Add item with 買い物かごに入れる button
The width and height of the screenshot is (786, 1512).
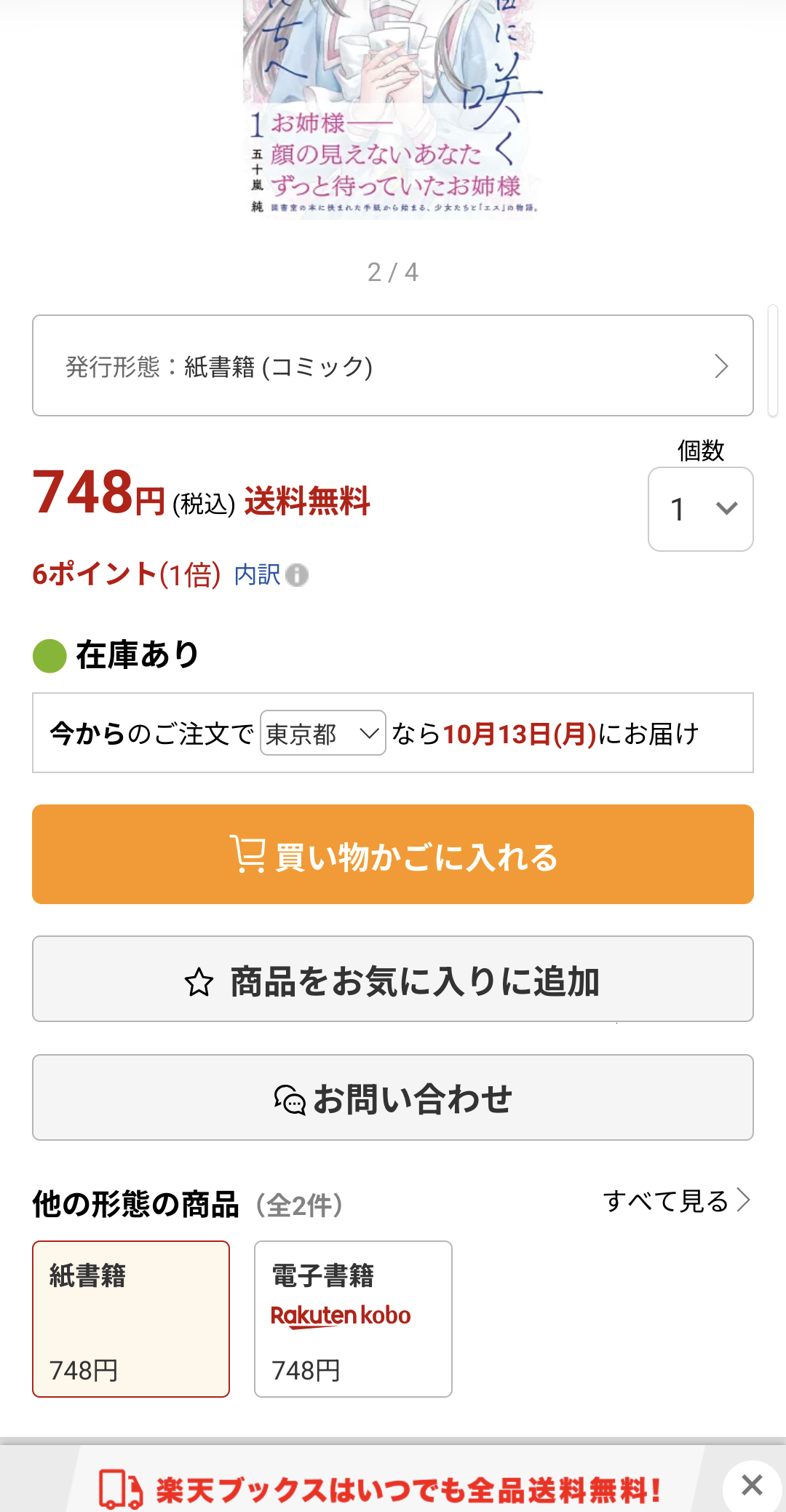pyautogui.click(x=393, y=855)
